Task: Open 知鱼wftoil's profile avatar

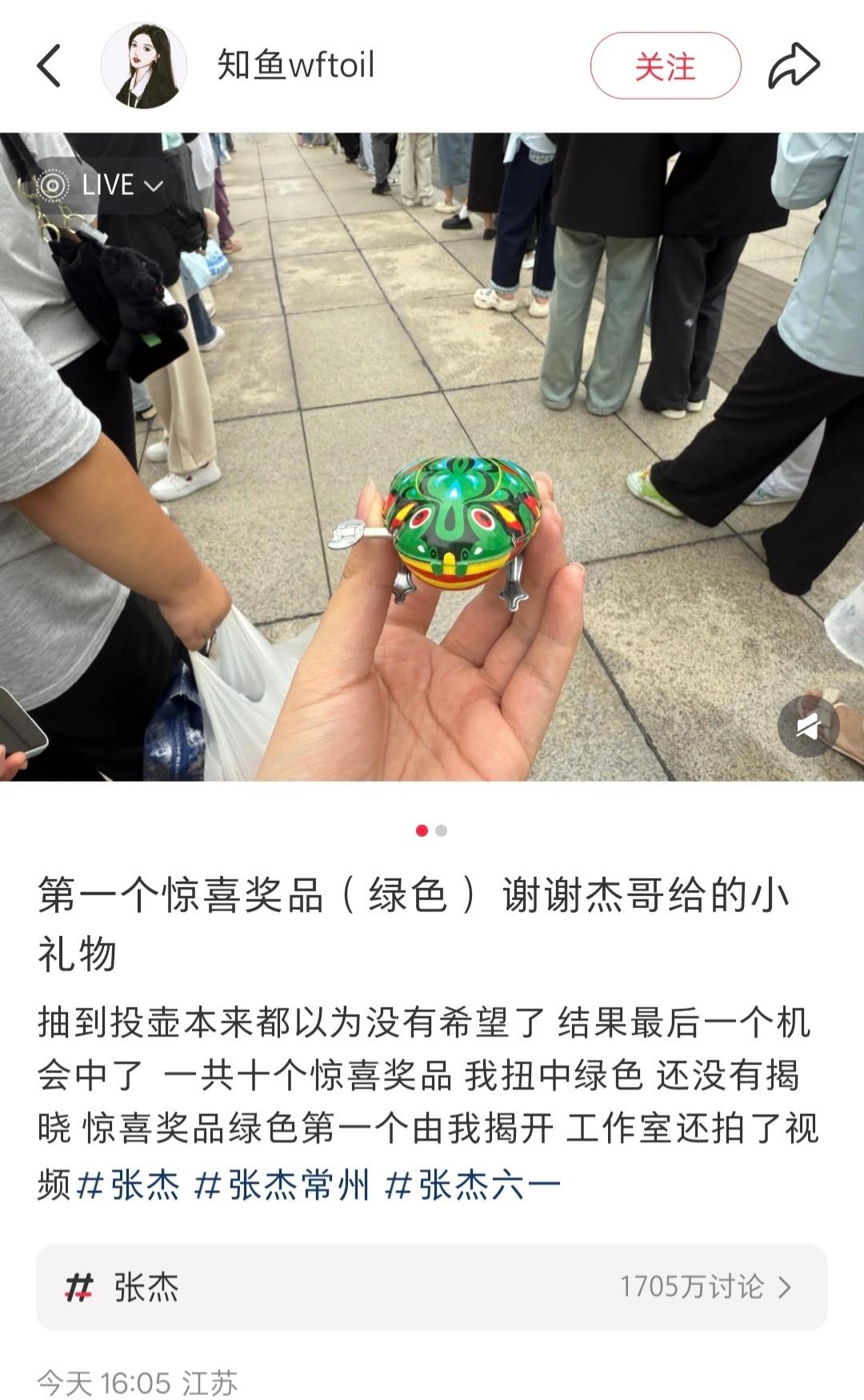Action: point(144,66)
